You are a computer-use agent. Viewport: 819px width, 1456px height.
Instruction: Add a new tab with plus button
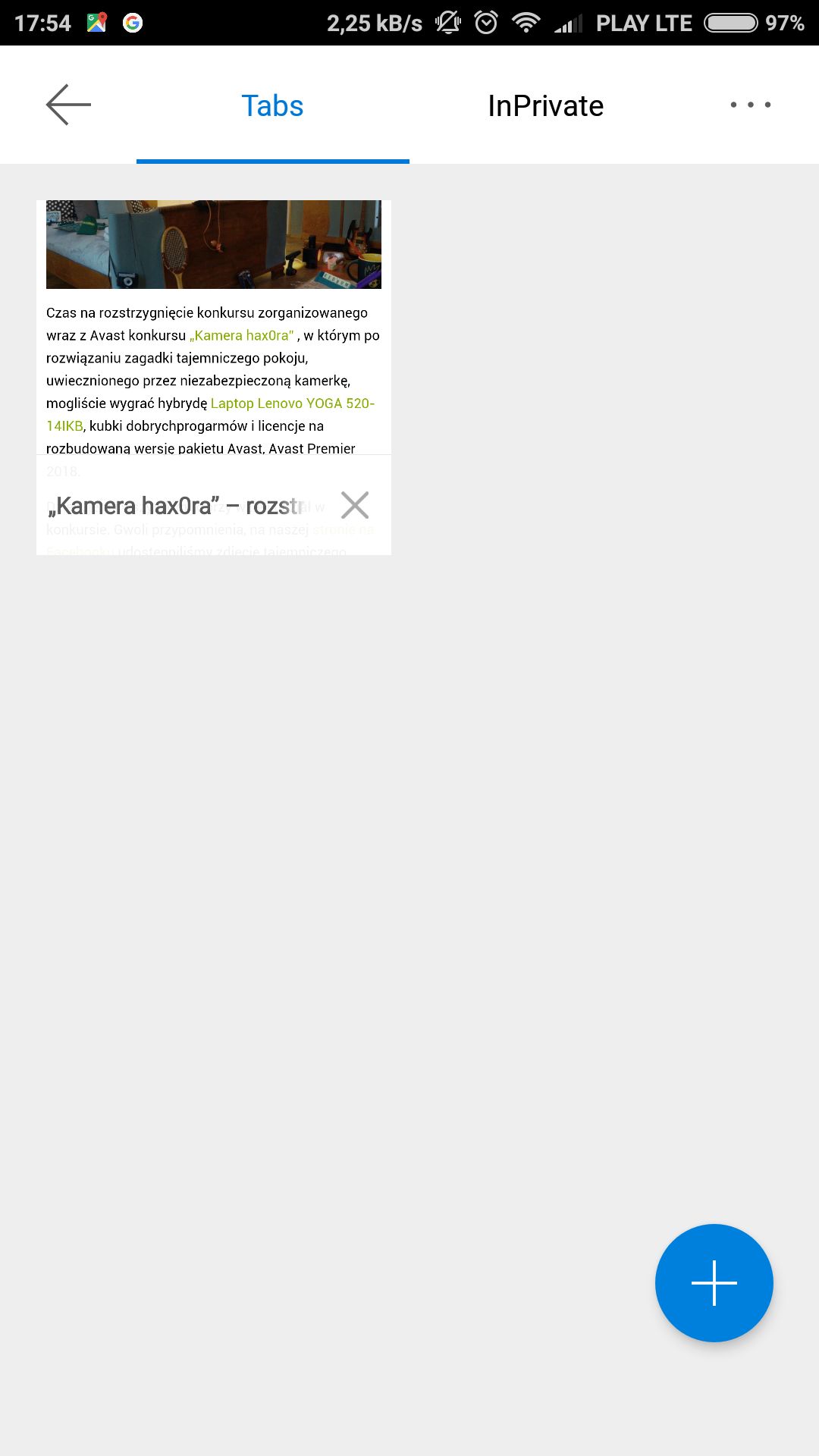(714, 1283)
